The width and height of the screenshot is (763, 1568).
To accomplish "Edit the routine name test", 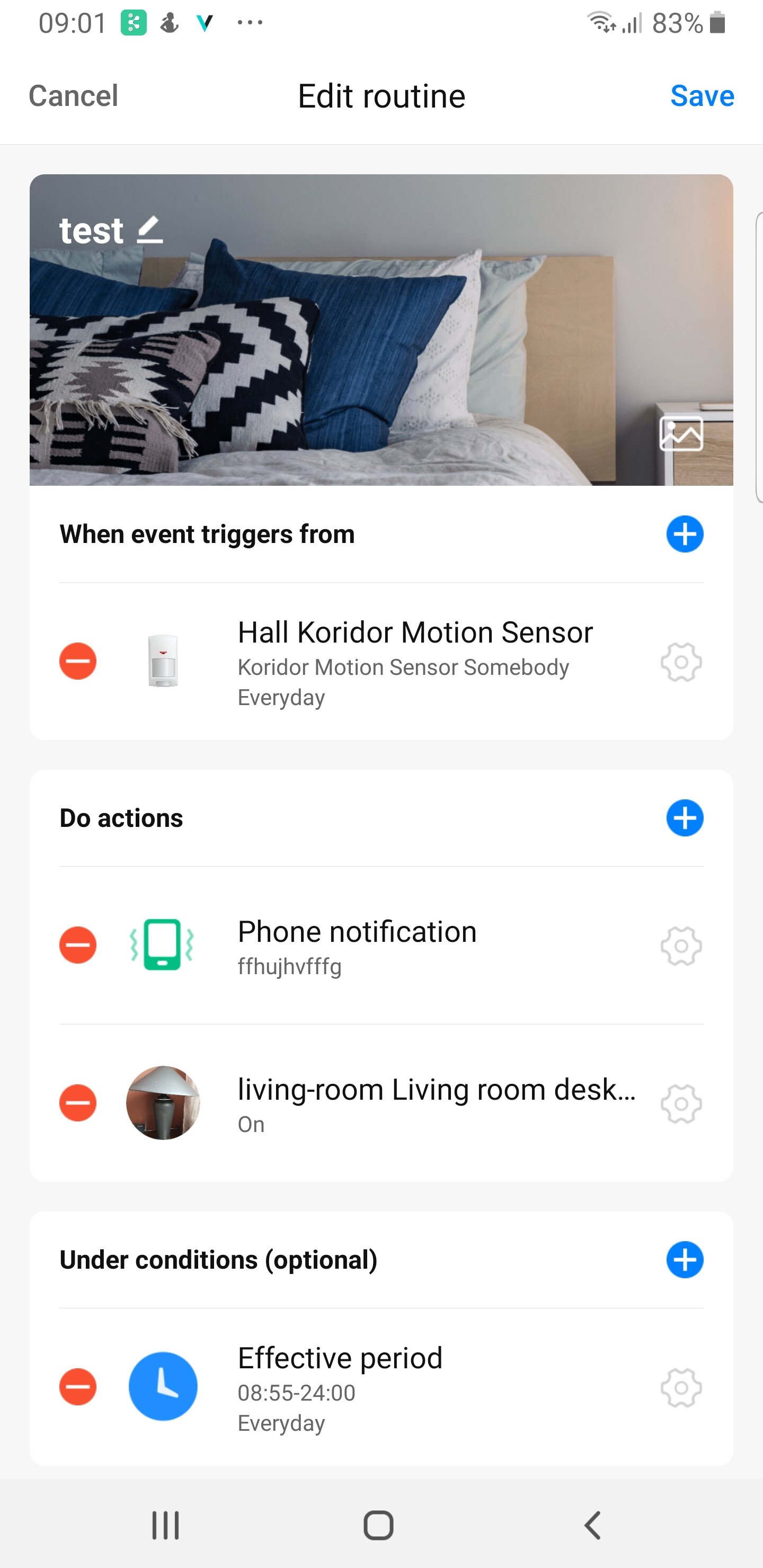I will tap(150, 230).
